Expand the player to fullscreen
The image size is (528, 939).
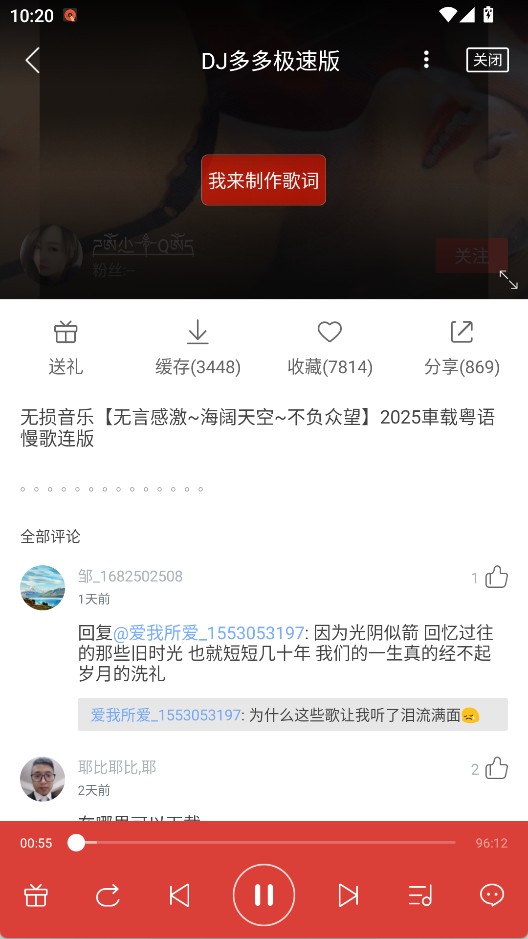click(x=508, y=280)
